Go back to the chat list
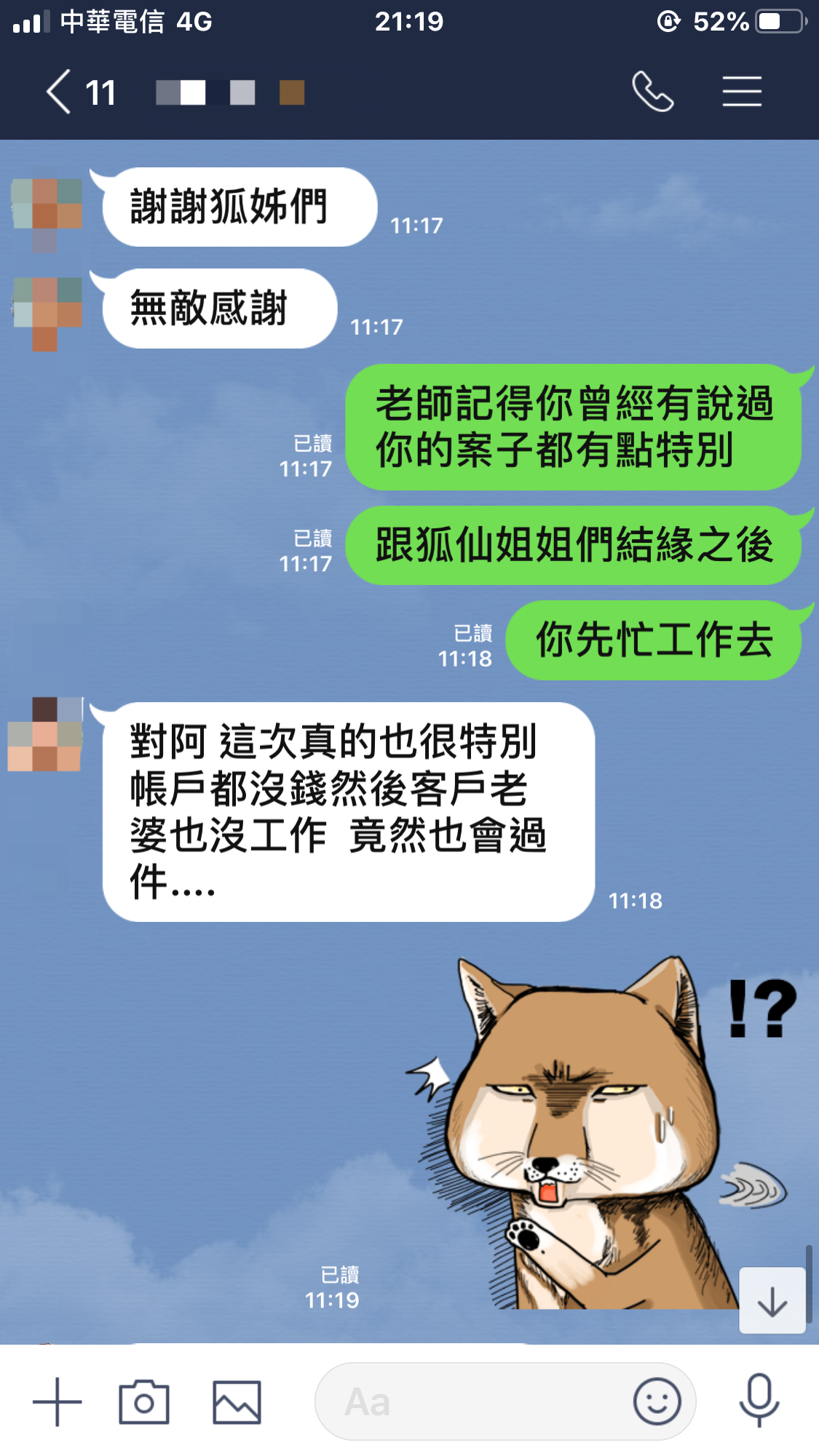The height and width of the screenshot is (1456, 819). tap(60, 92)
